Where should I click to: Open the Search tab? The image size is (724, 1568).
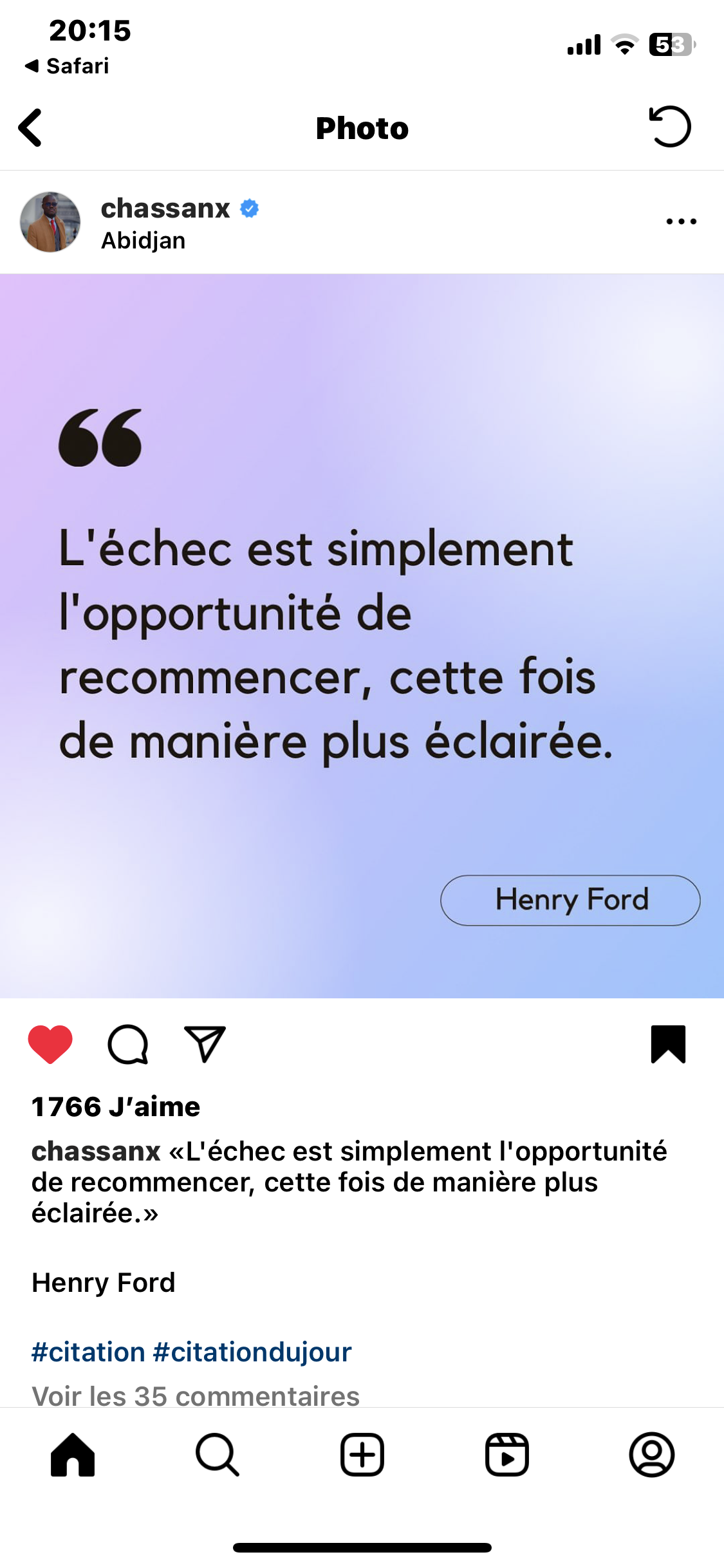pyautogui.click(x=218, y=1455)
